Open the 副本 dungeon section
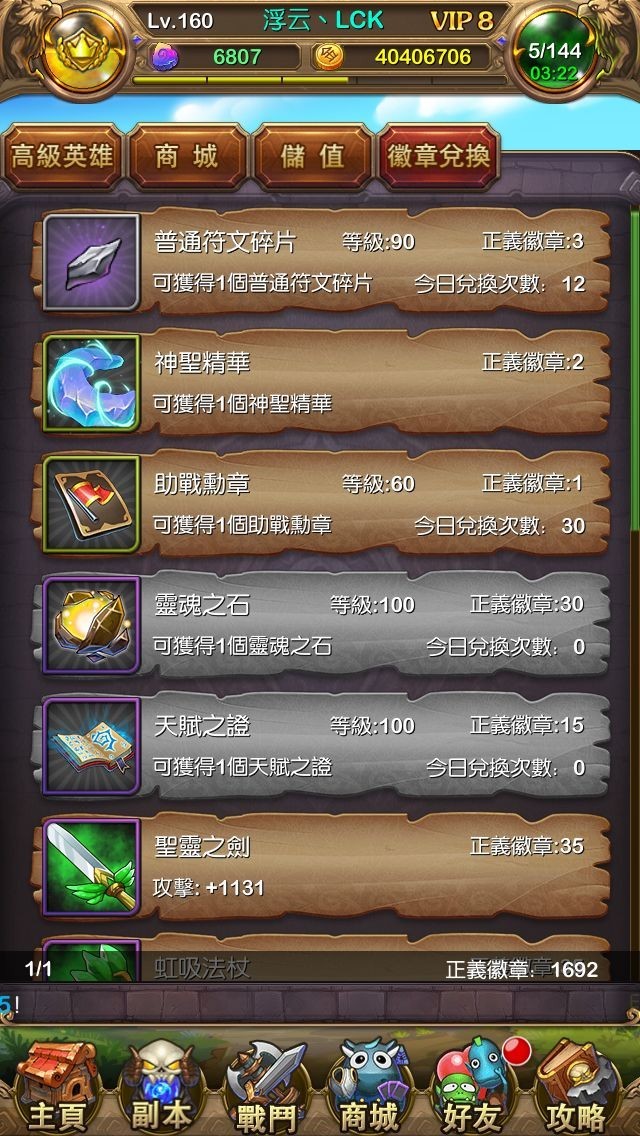 click(162, 1086)
